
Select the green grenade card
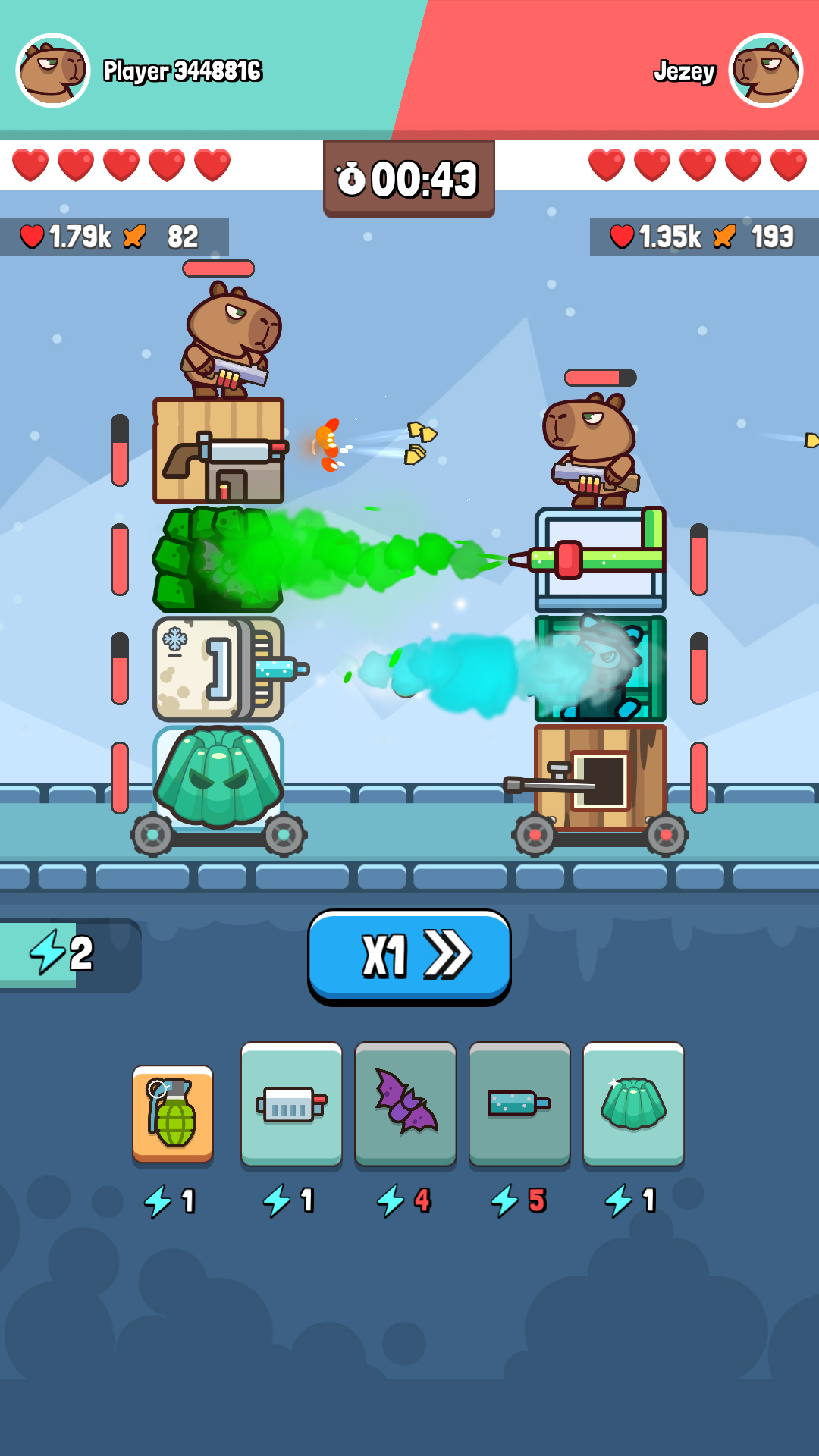(x=173, y=1114)
